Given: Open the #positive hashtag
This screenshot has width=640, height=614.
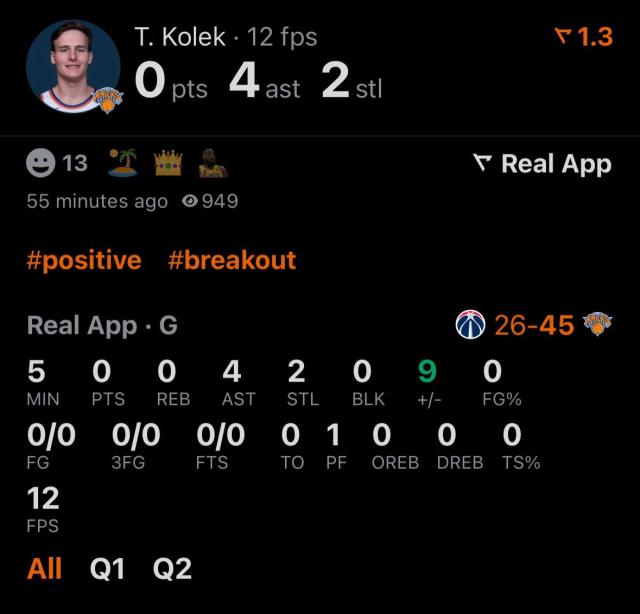Looking at the screenshot, I should 84,261.
